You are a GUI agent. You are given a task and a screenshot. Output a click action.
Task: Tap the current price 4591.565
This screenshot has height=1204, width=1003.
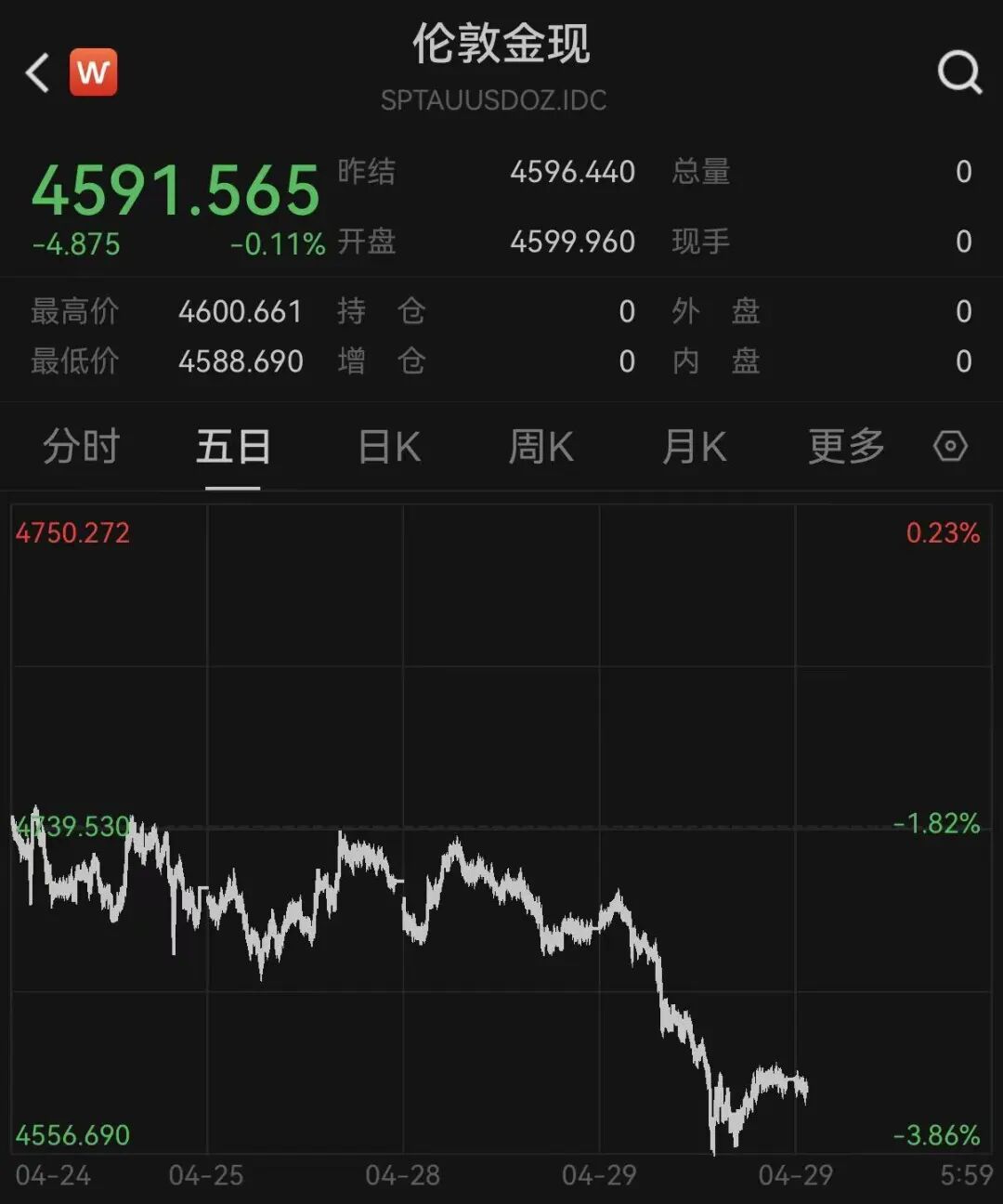coord(176,192)
